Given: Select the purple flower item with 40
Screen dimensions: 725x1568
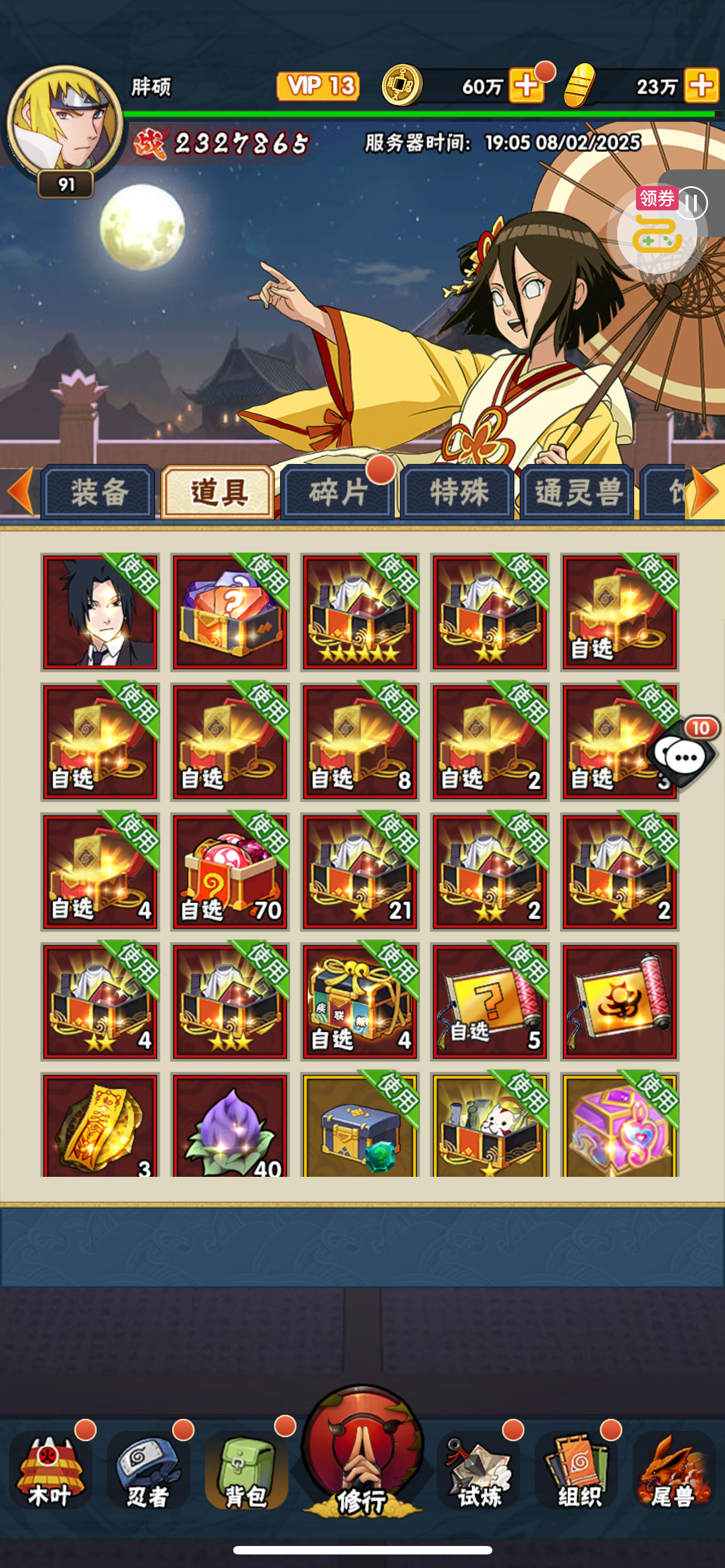Looking at the screenshot, I should 230,1124.
